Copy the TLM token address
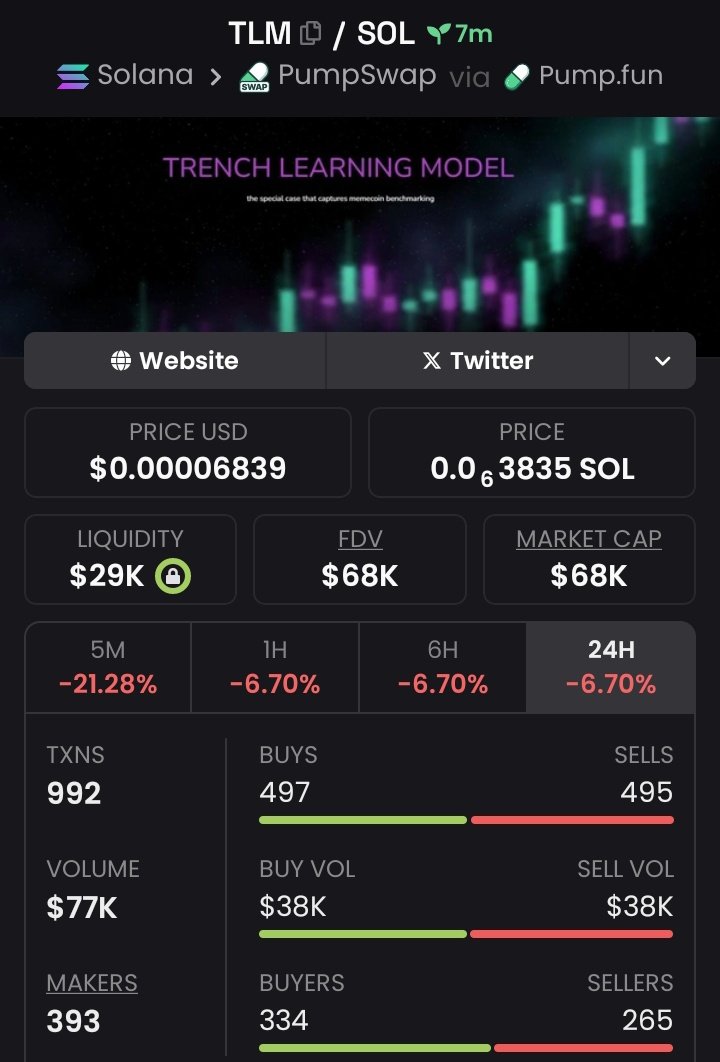The image size is (720, 1062). (311, 33)
